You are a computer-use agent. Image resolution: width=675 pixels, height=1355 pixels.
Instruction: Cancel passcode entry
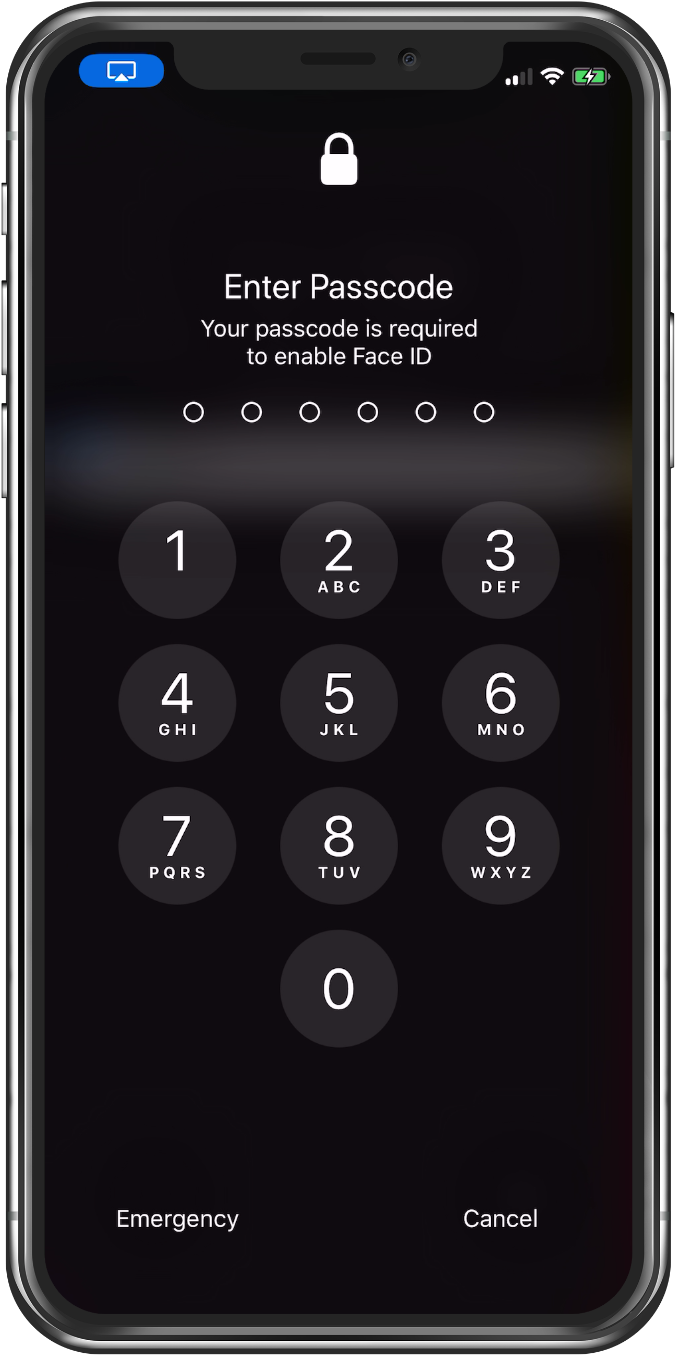point(500,1218)
